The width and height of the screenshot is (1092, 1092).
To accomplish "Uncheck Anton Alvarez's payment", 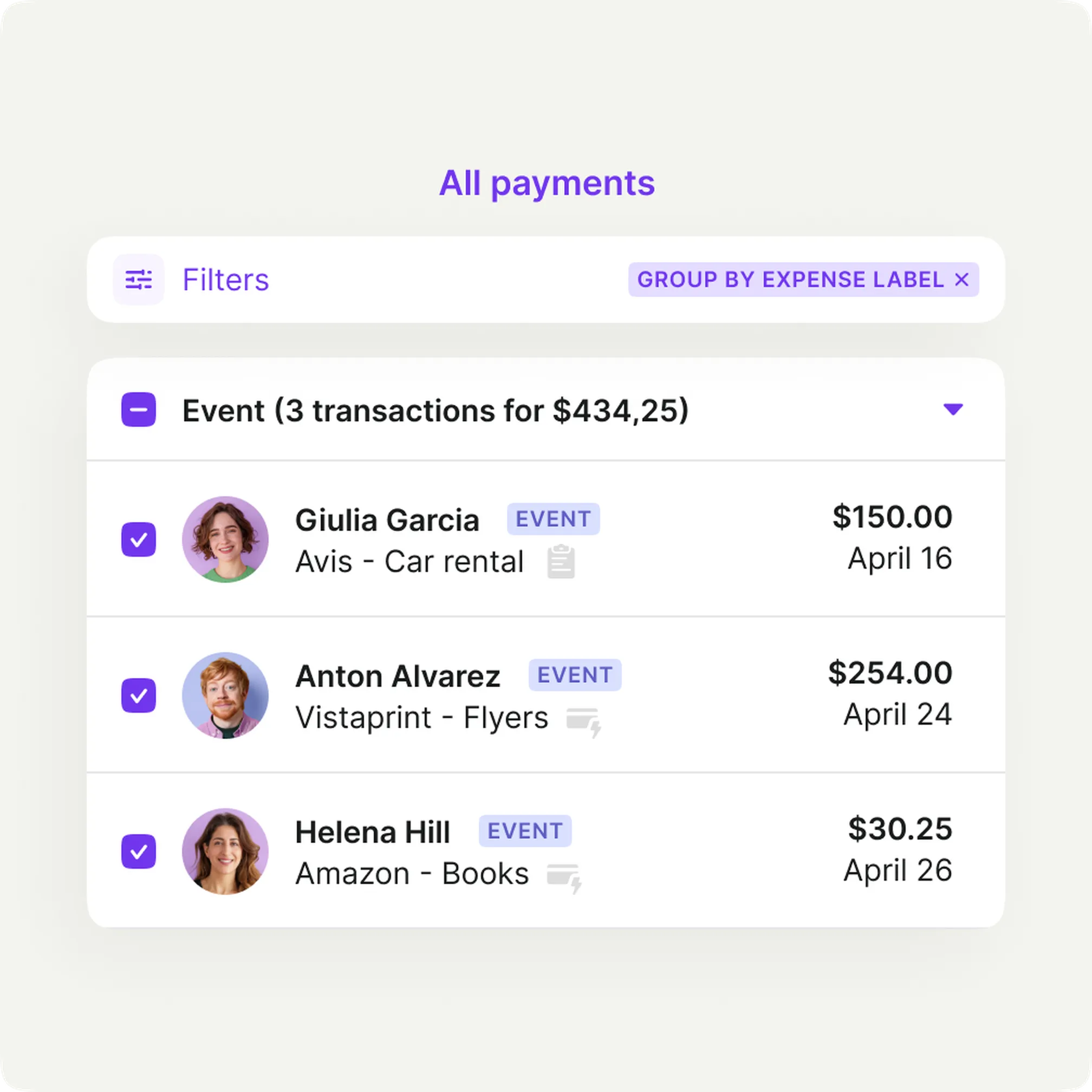I will 139,695.
